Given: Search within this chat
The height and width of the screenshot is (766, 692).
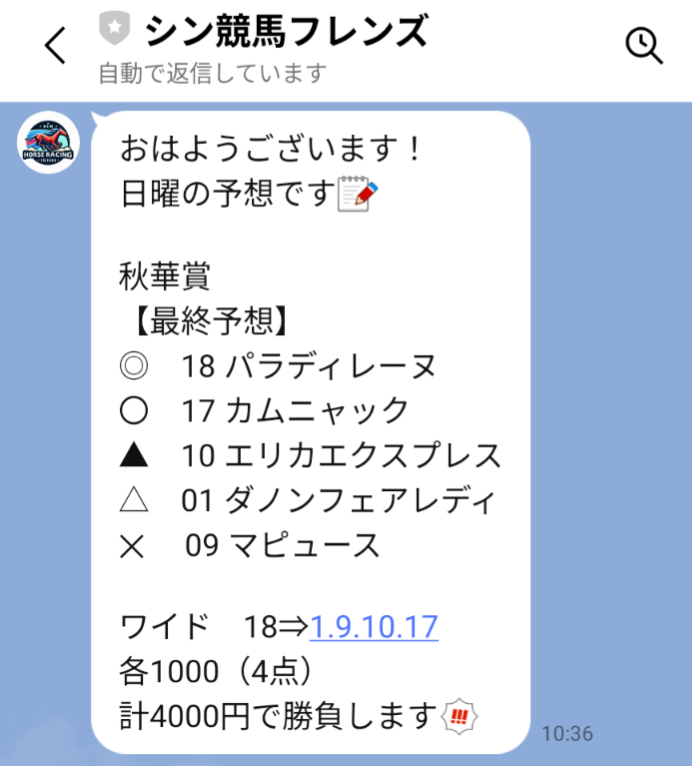Looking at the screenshot, I should point(643,45).
